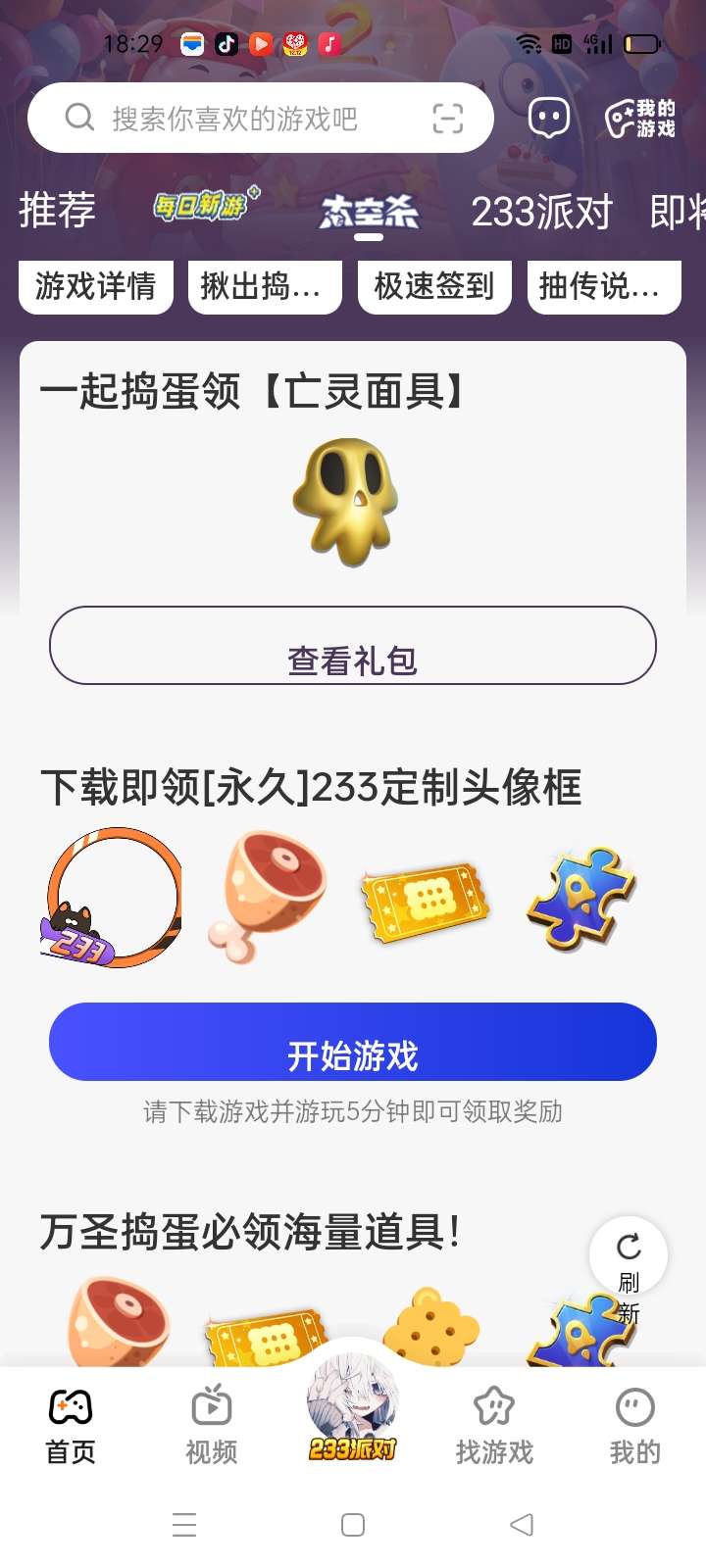Screen dimensions: 706x1568
Task: Tap the game search box
Action: coord(235,119)
